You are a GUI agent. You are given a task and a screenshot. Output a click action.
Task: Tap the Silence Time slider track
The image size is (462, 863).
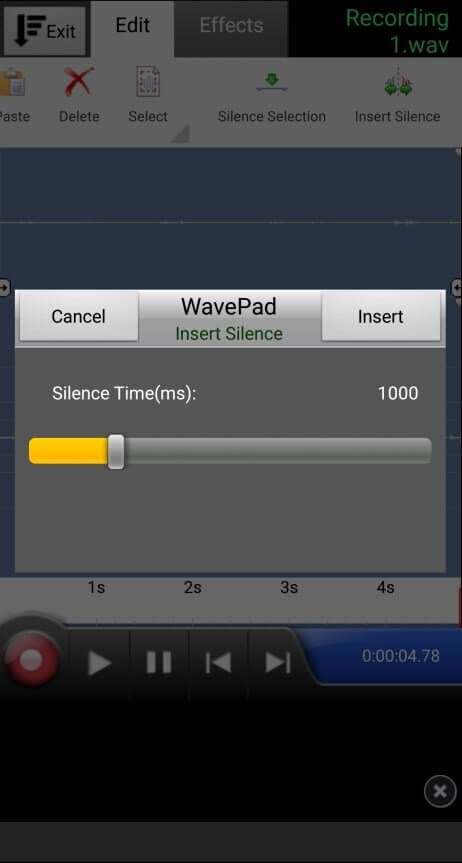(230, 451)
